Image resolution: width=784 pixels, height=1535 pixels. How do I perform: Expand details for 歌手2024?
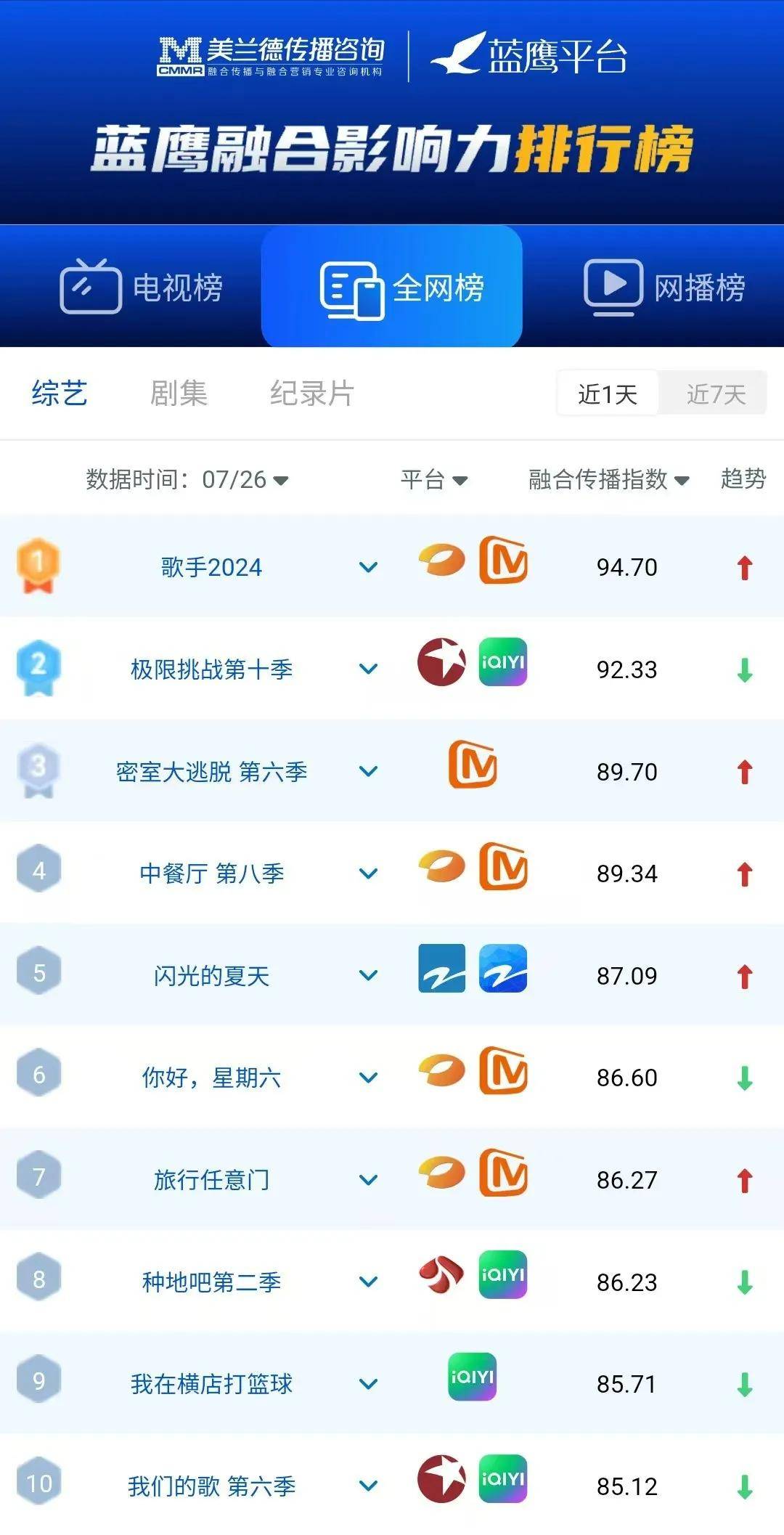(x=369, y=567)
